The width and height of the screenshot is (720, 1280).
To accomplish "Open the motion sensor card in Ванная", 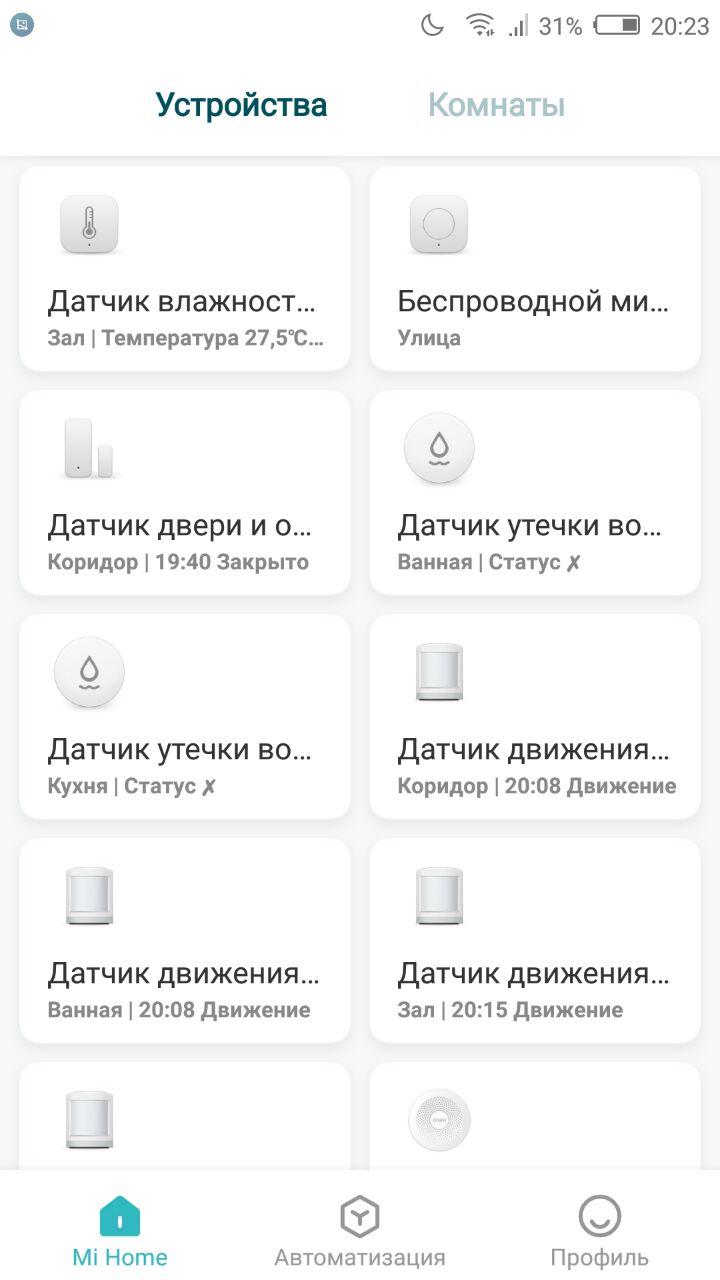I will pyautogui.click(x=185, y=940).
